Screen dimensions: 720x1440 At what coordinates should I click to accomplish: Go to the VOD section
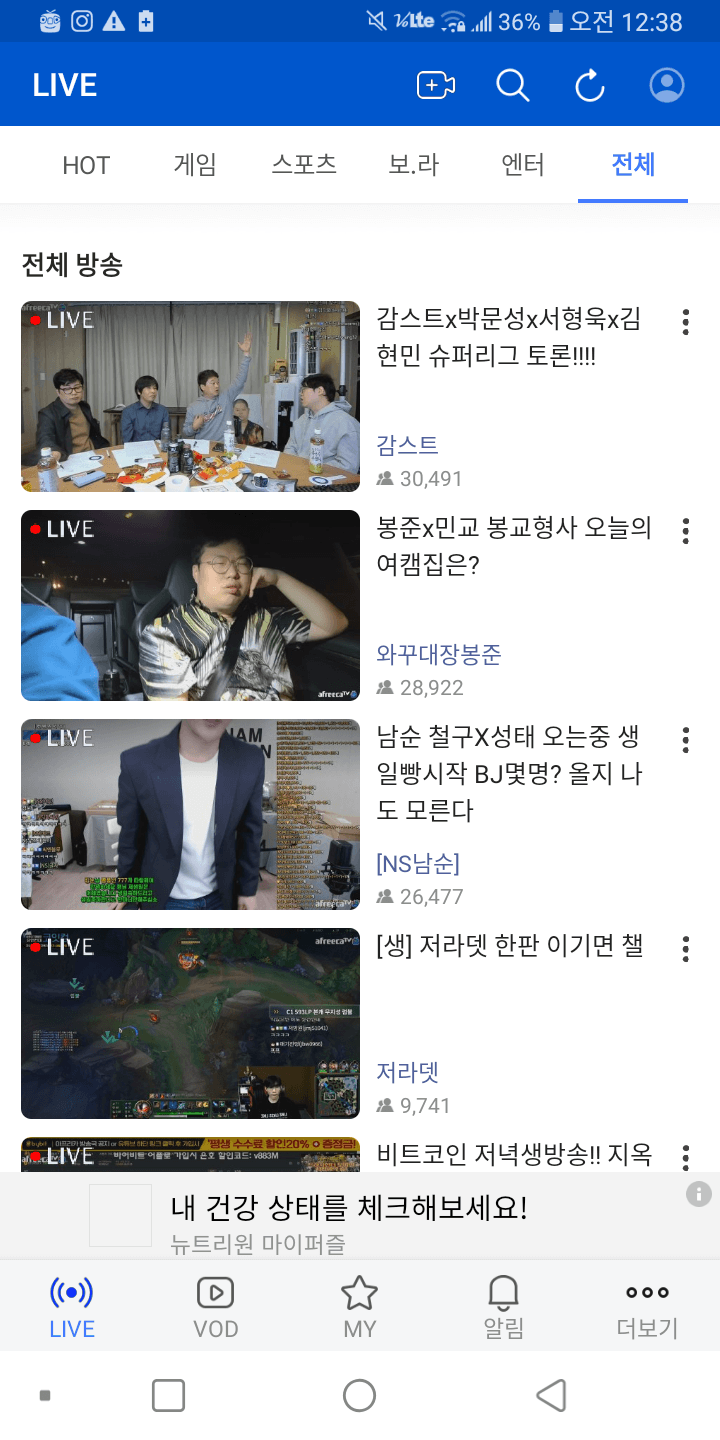(216, 1307)
